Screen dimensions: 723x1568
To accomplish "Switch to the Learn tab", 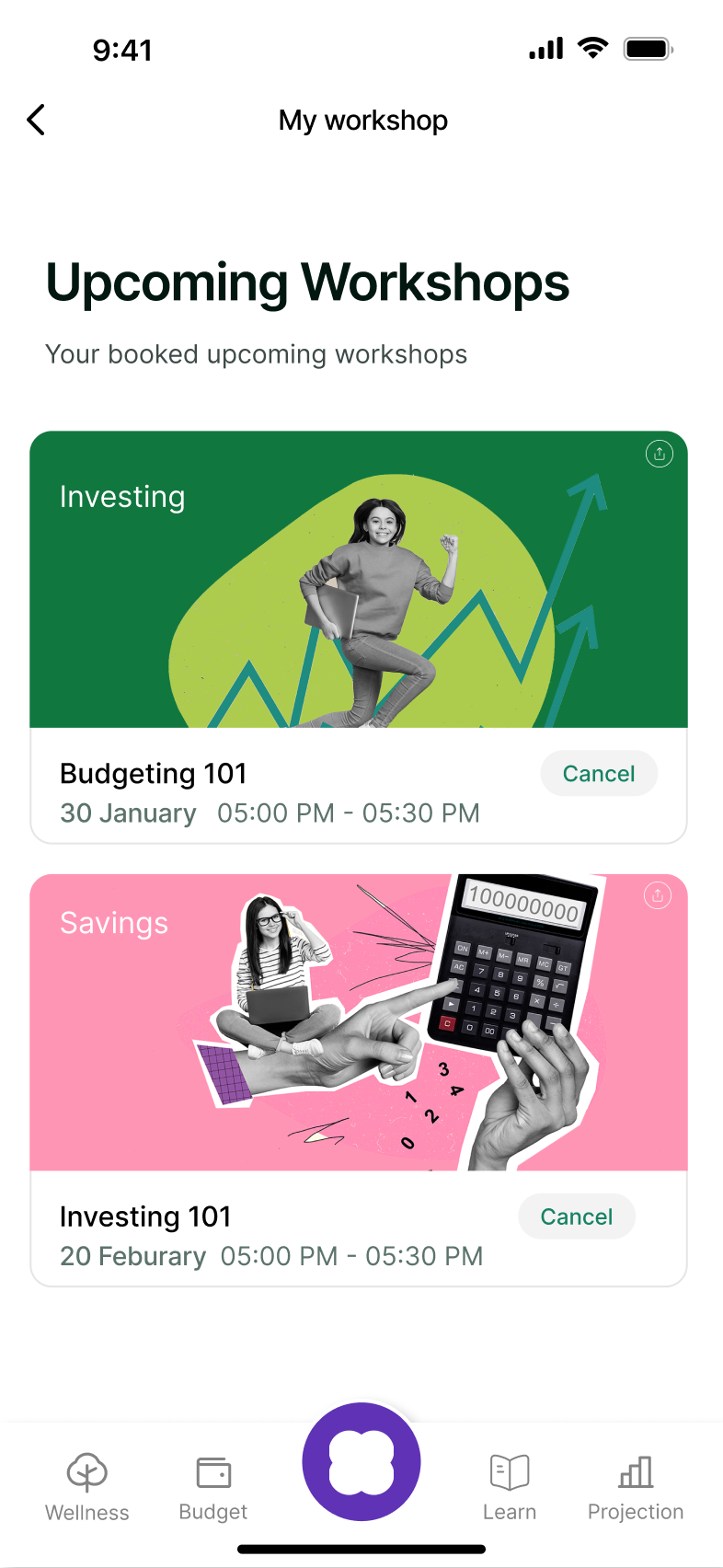I will [x=510, y=1486].
